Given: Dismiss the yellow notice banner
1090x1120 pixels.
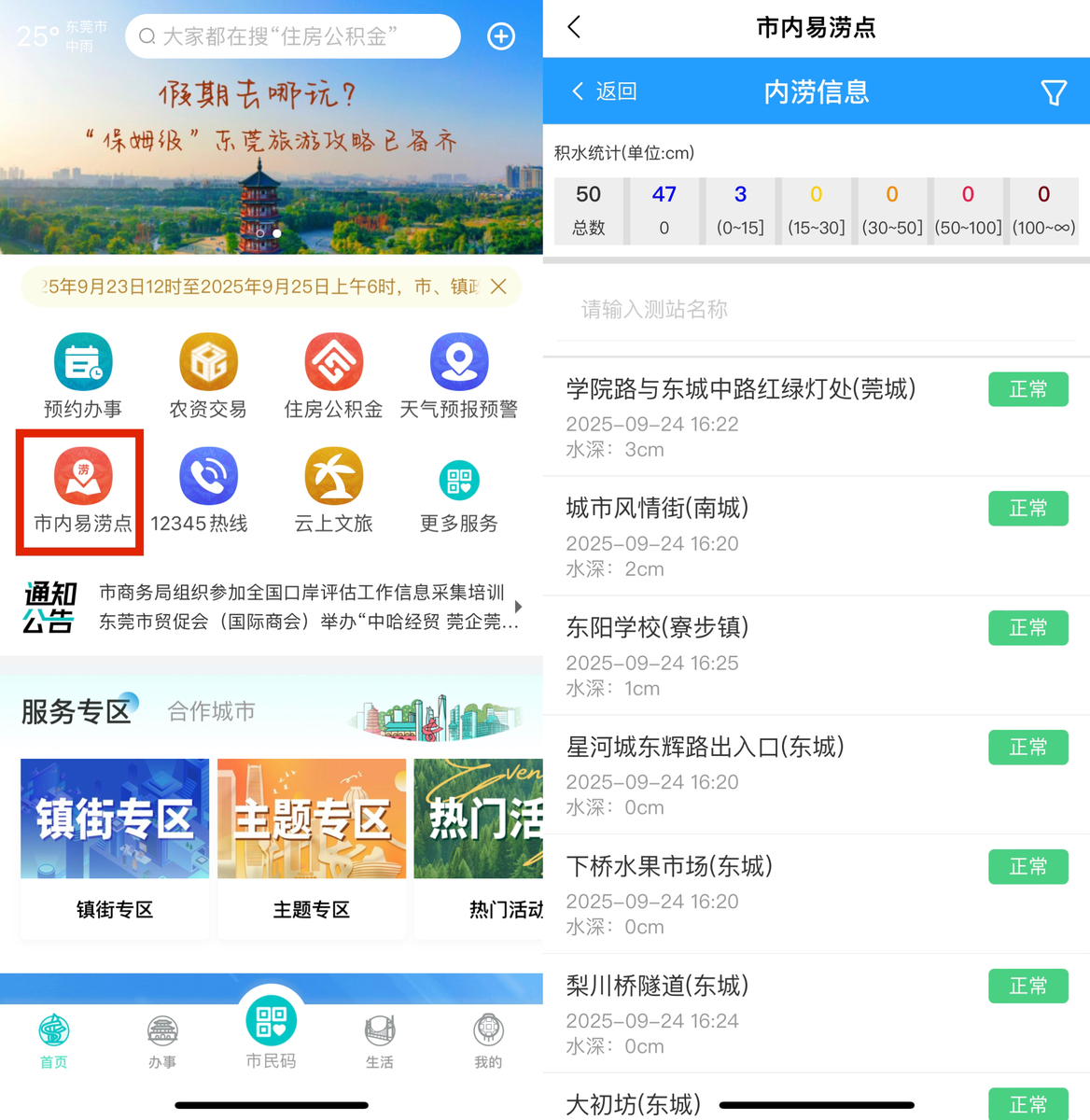Looking at the screenshot, I should (499, 287).
